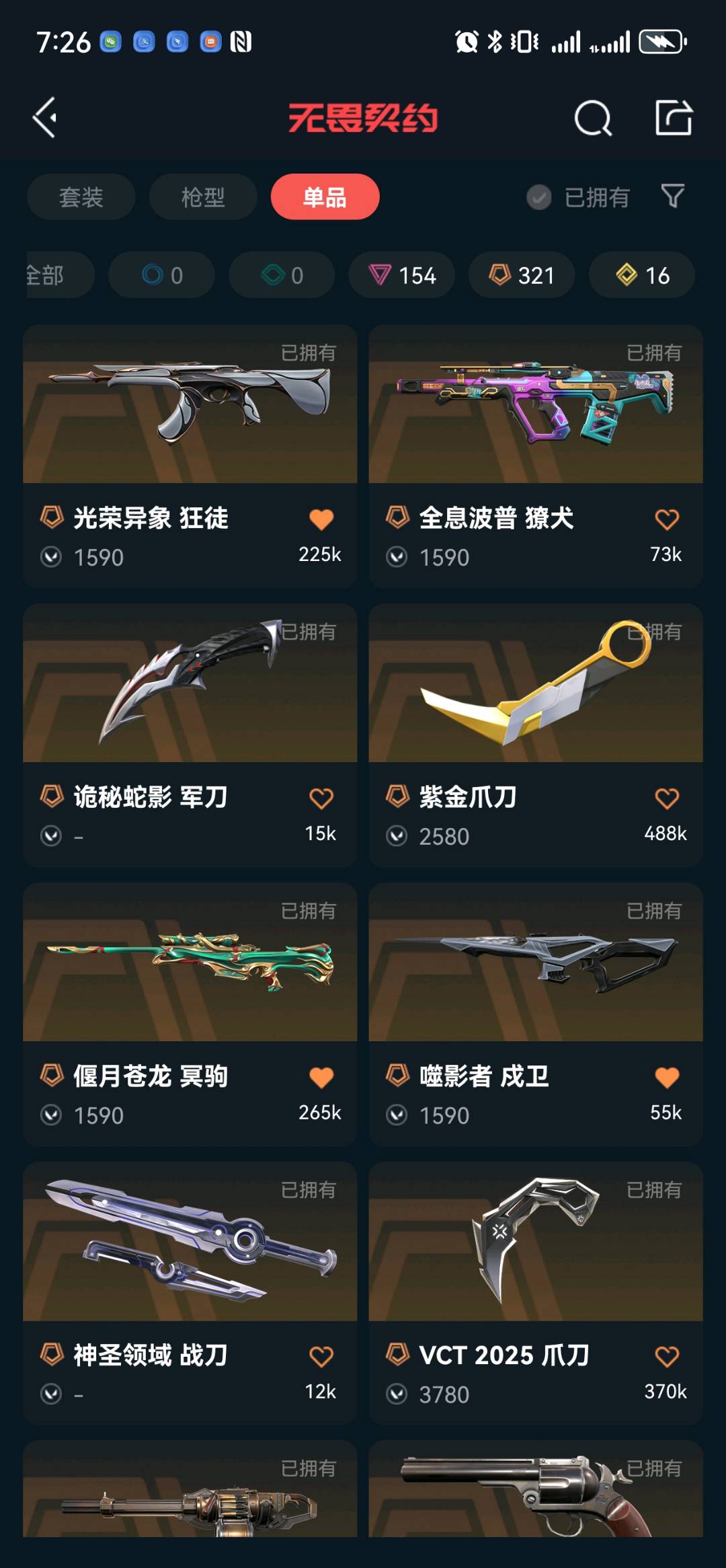The width and height of the screenshot is (726, 1568).
Task: Select the 单品 tab
Action: (x=325, y=197)
